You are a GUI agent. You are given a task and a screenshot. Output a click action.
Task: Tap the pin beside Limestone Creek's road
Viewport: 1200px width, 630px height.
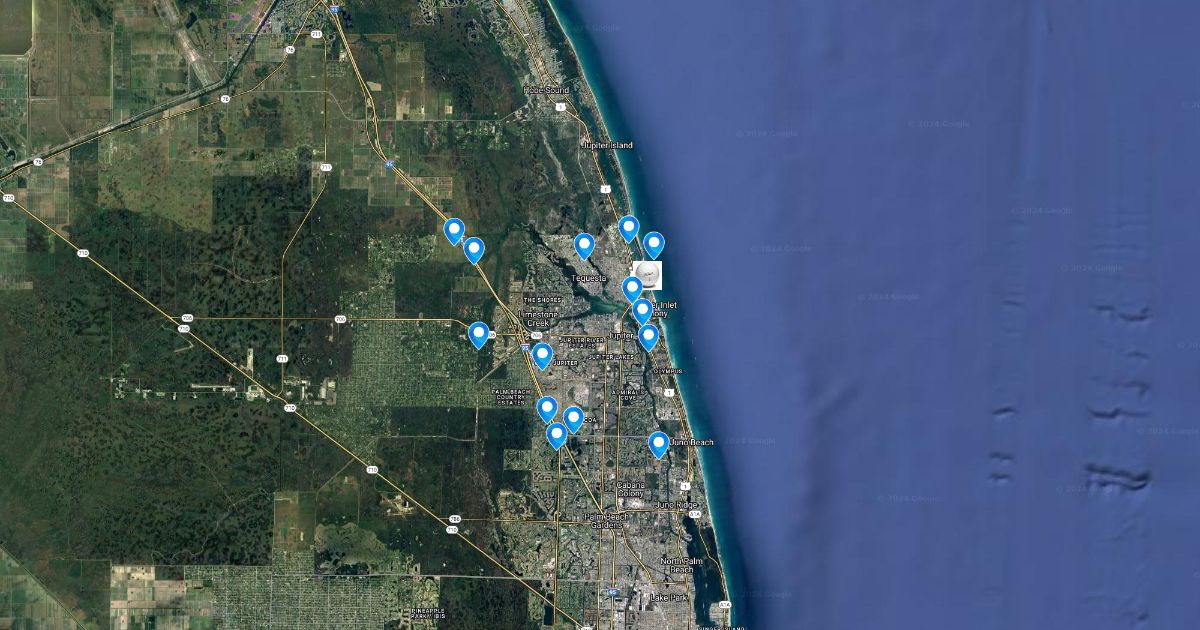[479, 333]
